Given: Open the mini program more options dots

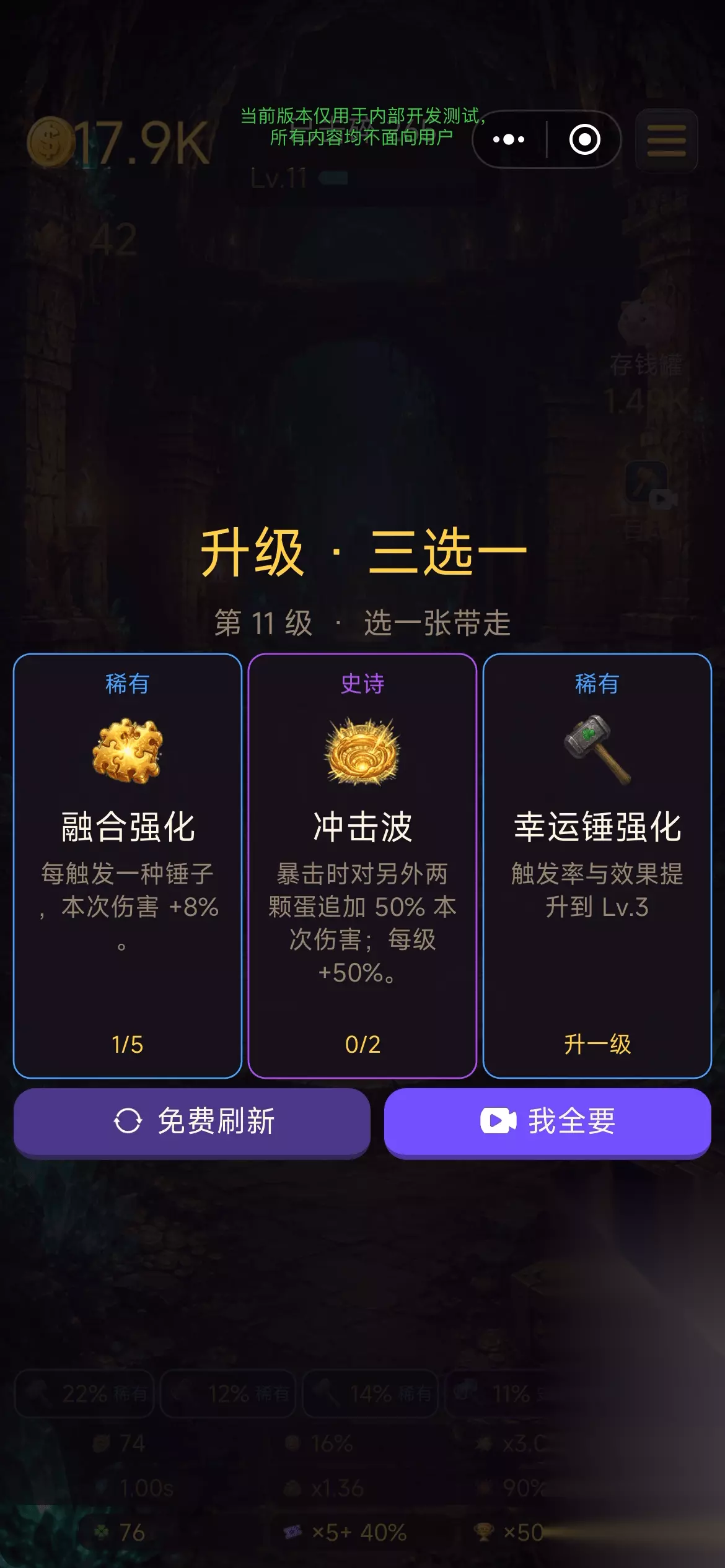Looking at the screenshot, I should point(509,139).
